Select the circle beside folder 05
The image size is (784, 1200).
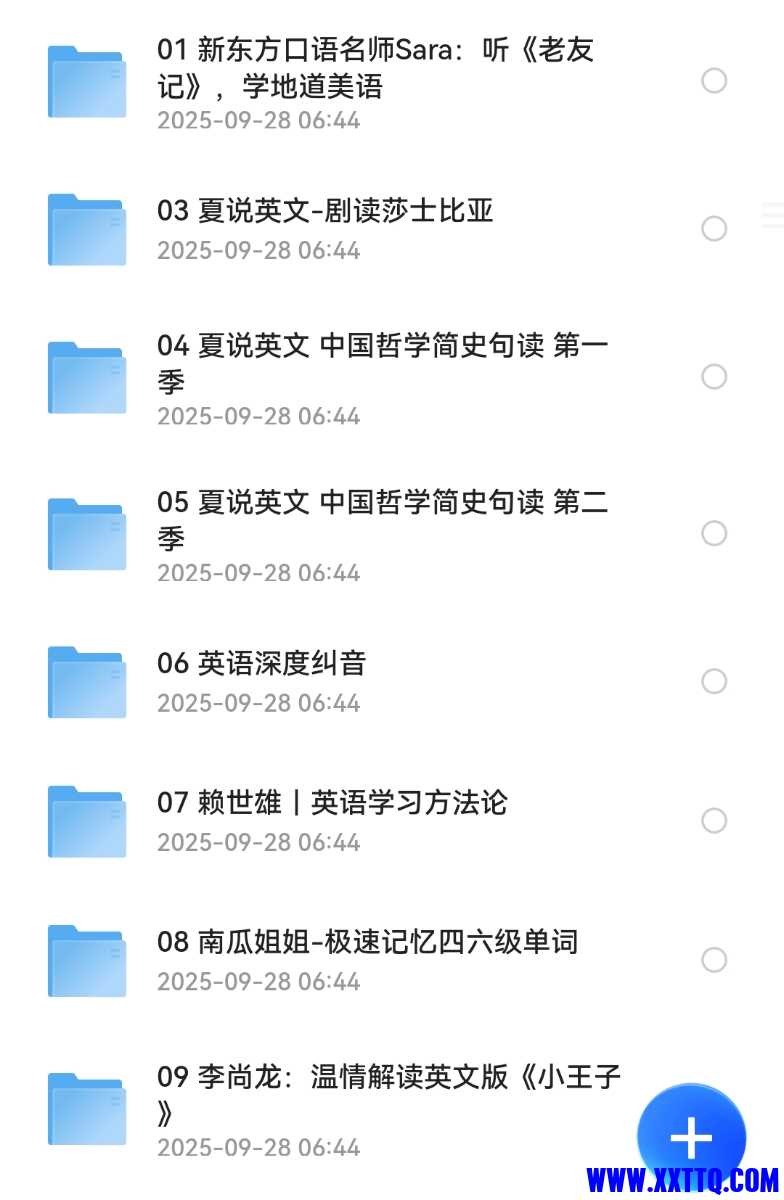(x=715, y=533)
